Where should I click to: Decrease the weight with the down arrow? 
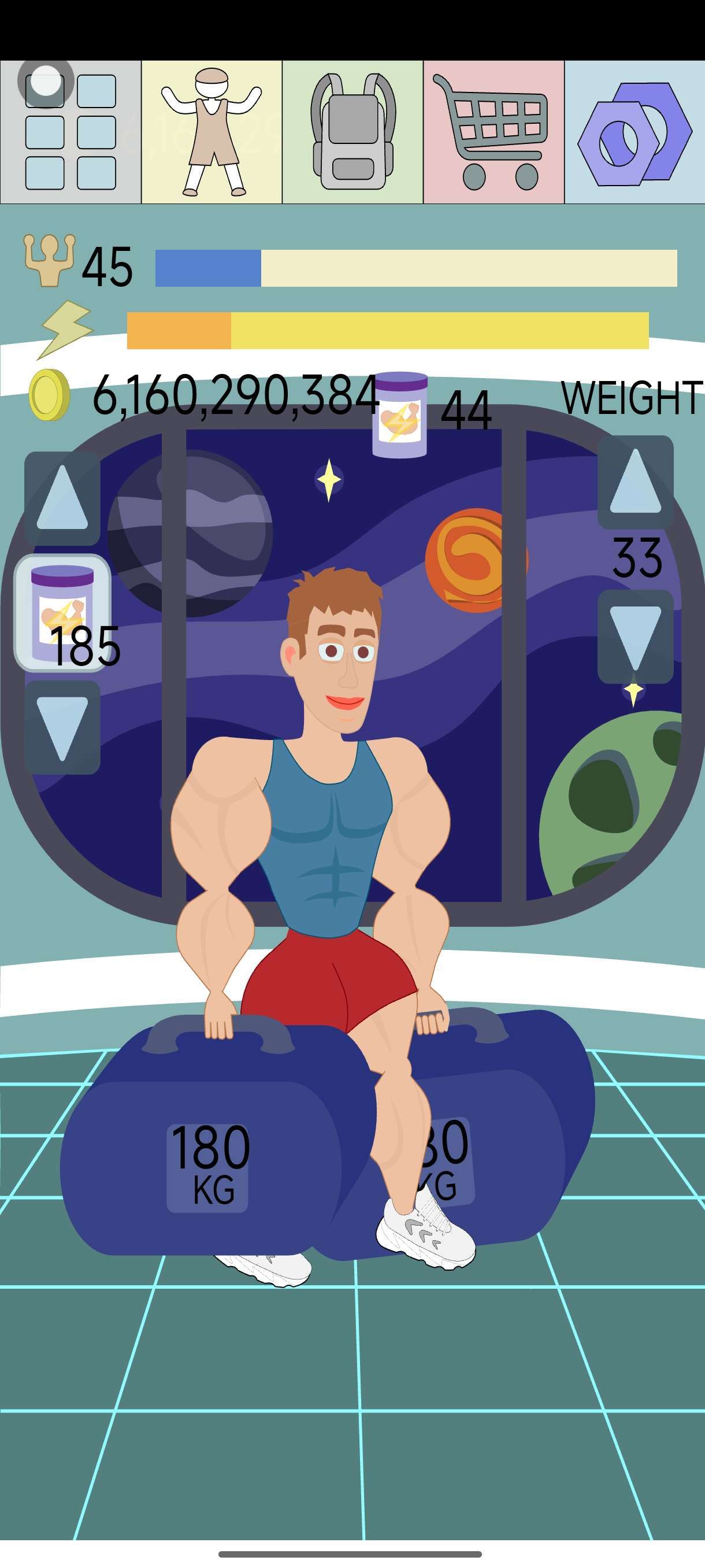tap(635, 636)
